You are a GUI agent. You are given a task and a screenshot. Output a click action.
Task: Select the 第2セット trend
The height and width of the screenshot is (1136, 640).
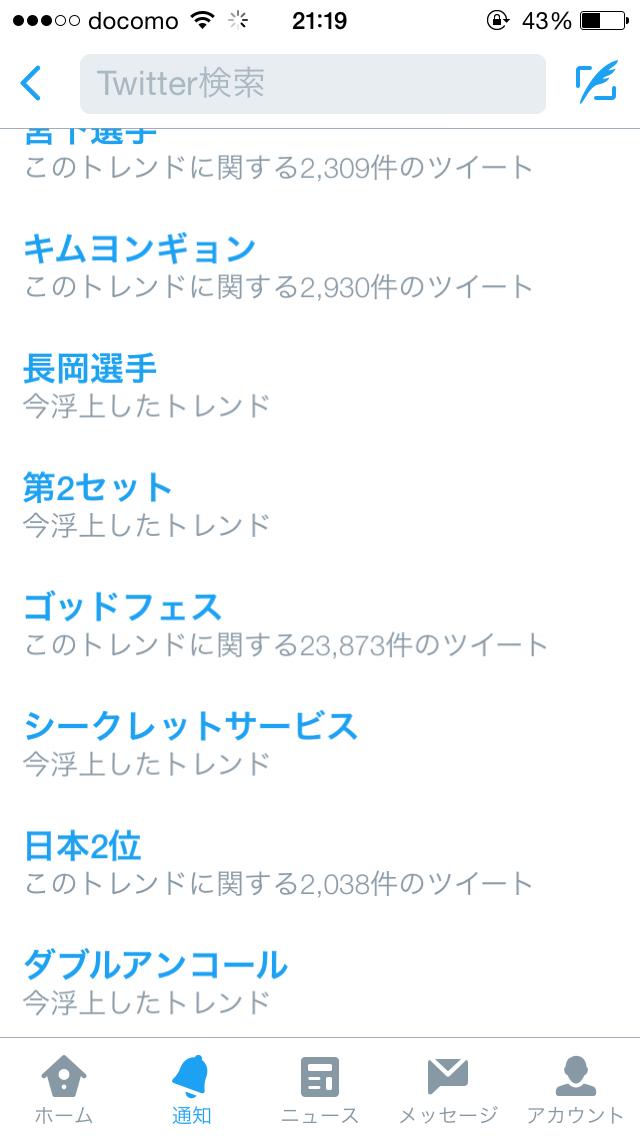[x=98, y=488]
